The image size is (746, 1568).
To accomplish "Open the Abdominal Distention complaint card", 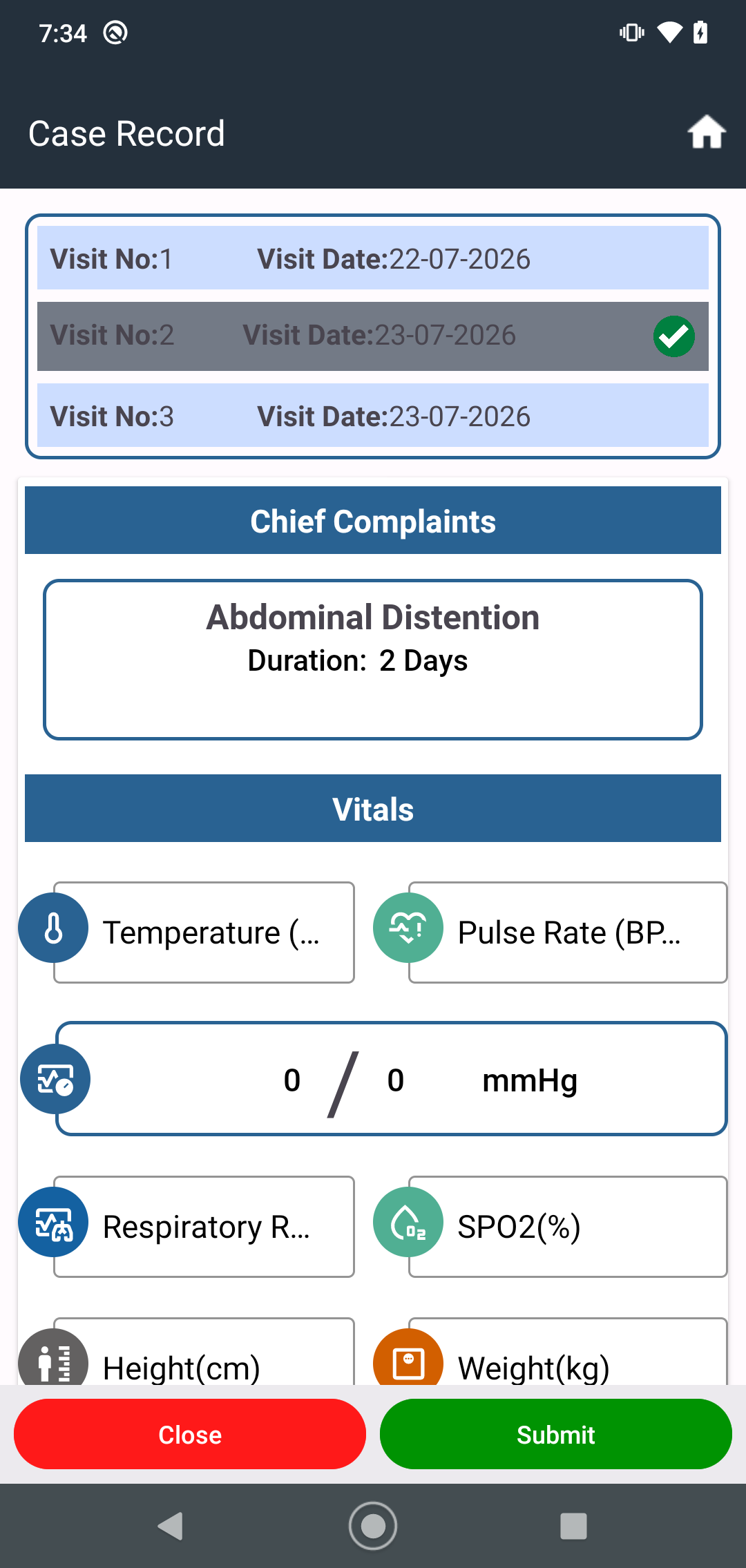I will click(373, 660).
